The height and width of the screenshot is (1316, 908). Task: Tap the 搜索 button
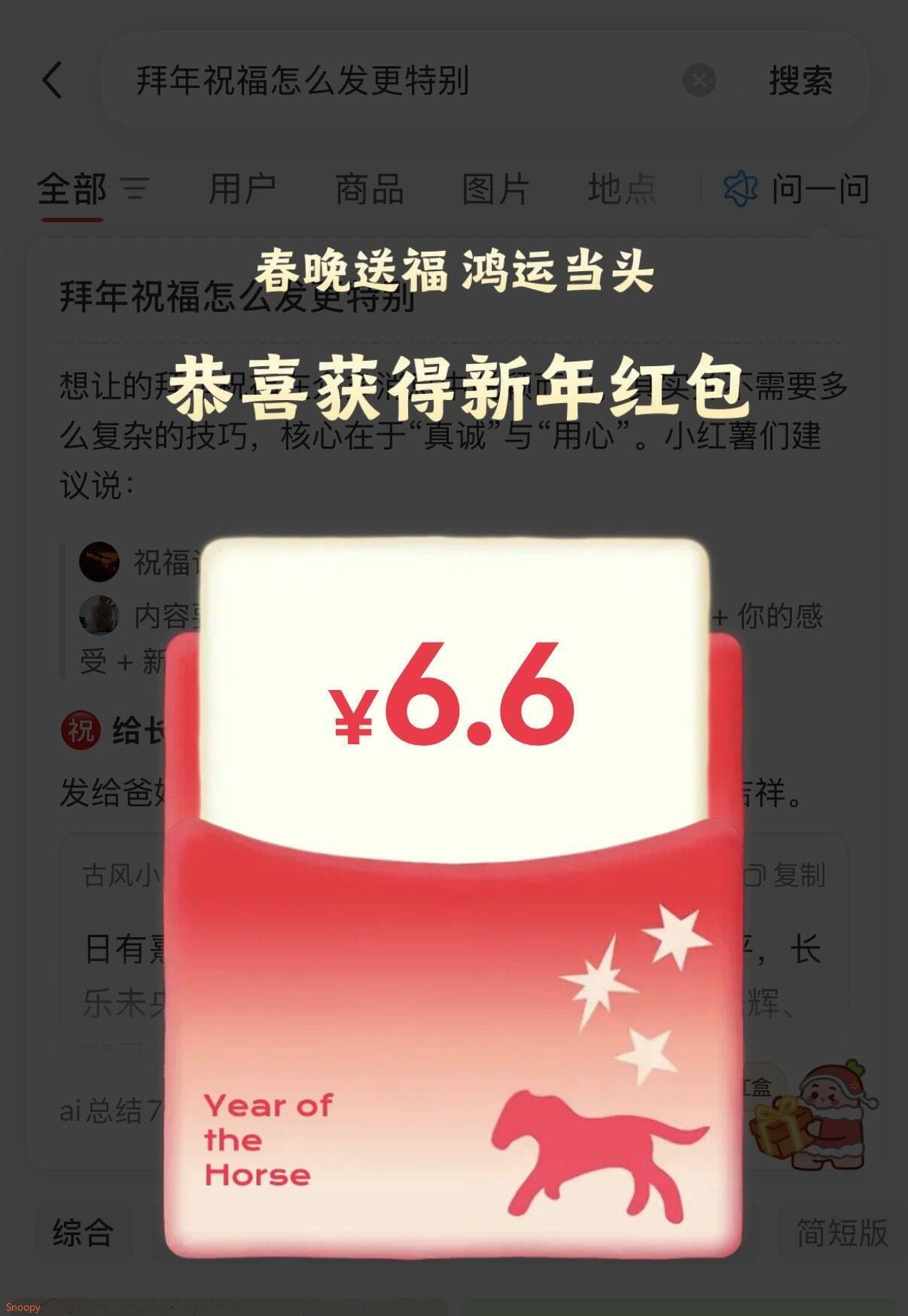click(x=800, y=81)
